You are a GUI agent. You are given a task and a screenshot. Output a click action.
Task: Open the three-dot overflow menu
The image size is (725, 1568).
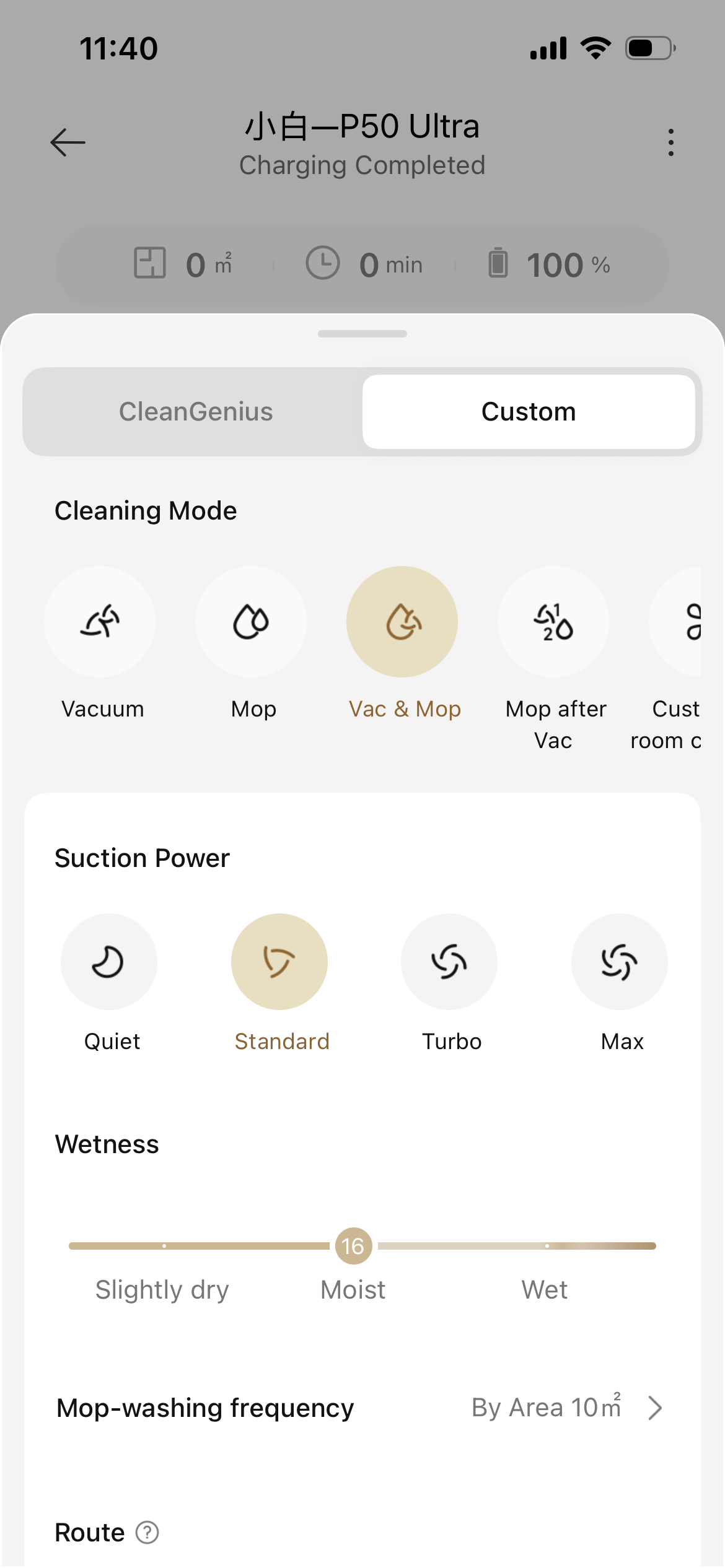670,142
